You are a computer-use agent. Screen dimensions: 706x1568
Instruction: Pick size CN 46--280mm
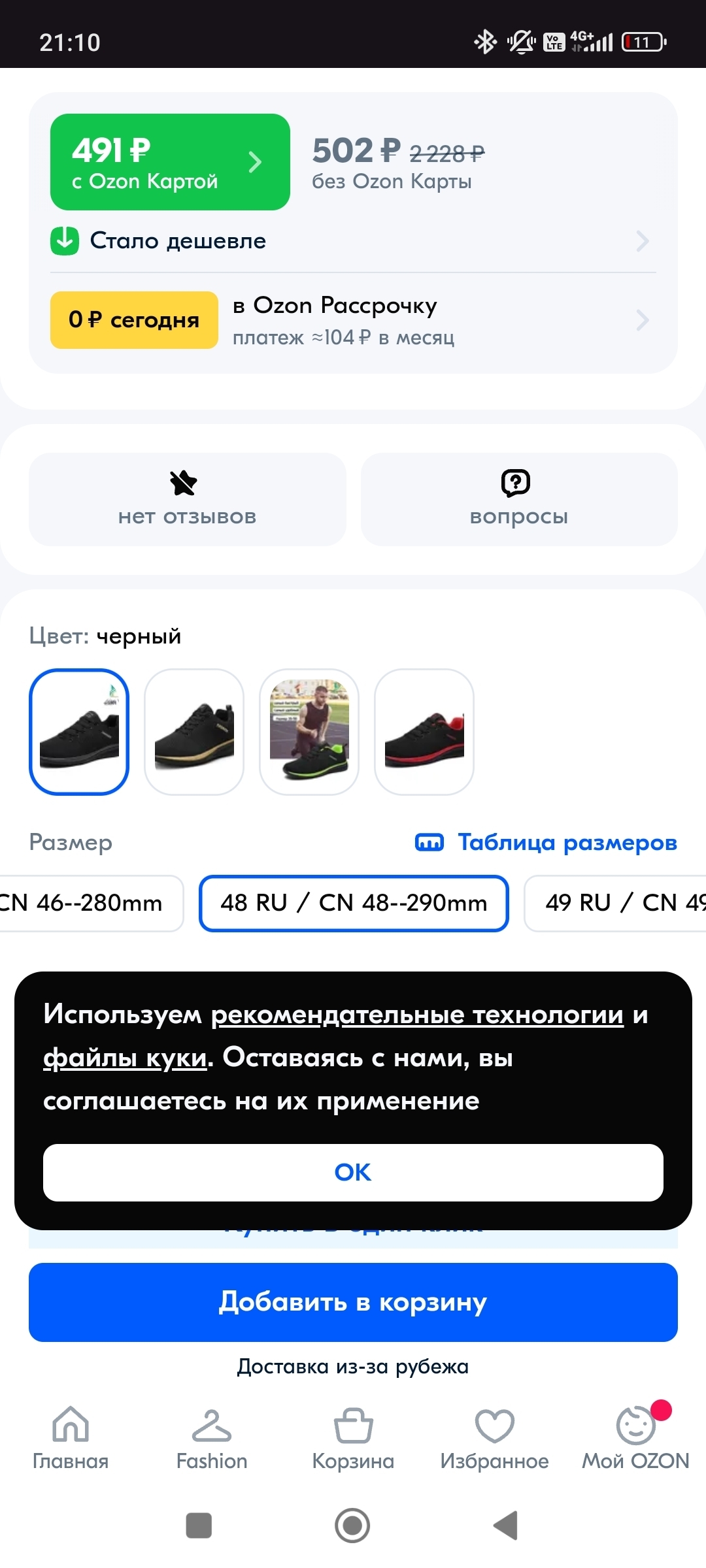point(92,903)
